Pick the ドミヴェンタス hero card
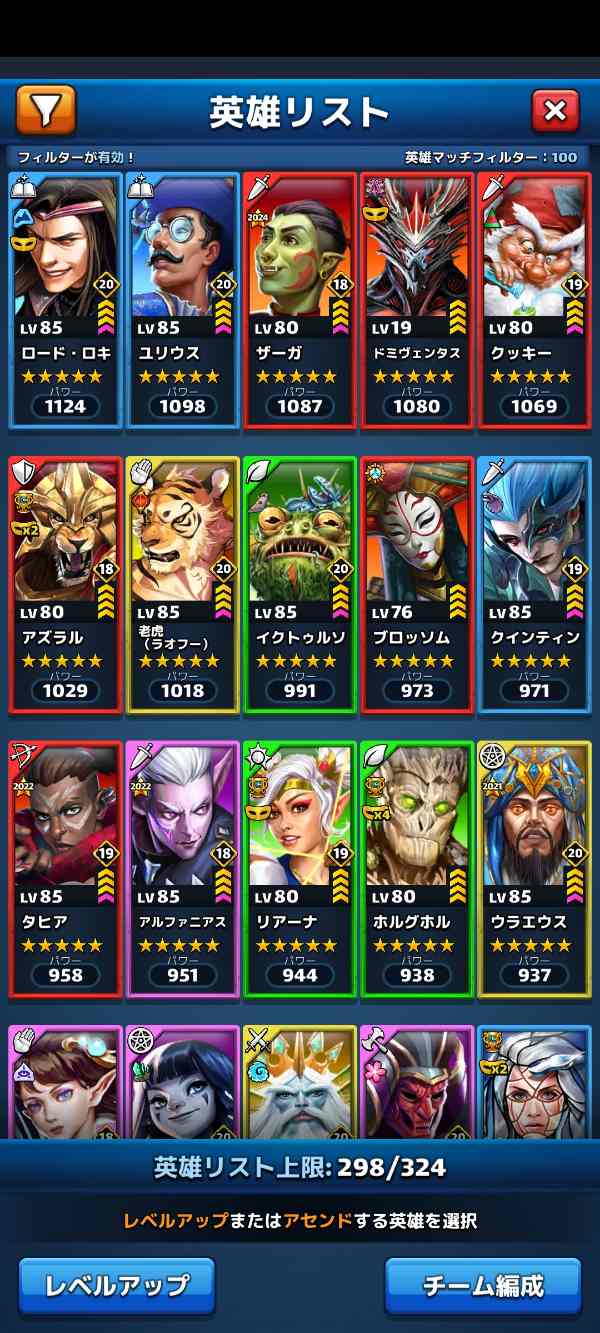 (417, 301)
